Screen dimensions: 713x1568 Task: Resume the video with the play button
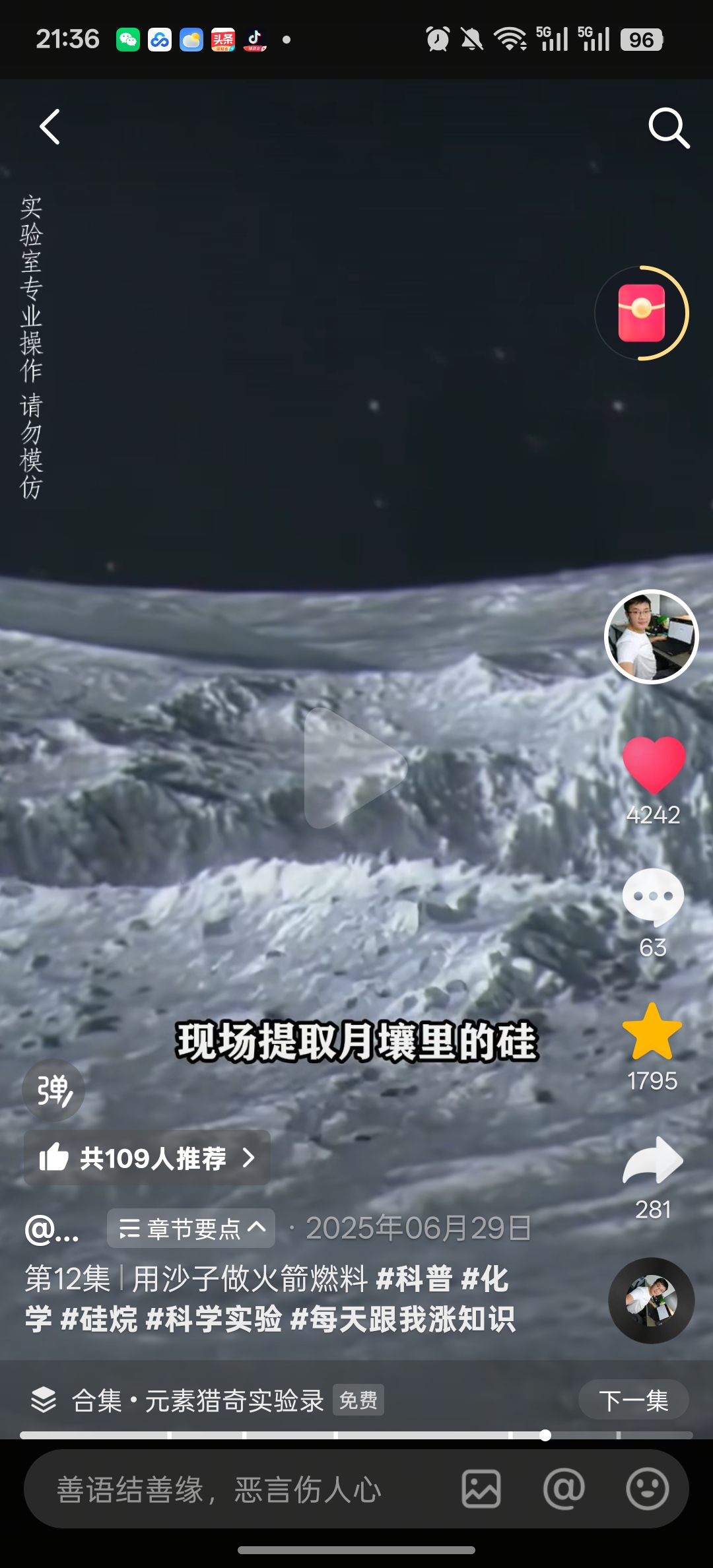pos(353,768)
